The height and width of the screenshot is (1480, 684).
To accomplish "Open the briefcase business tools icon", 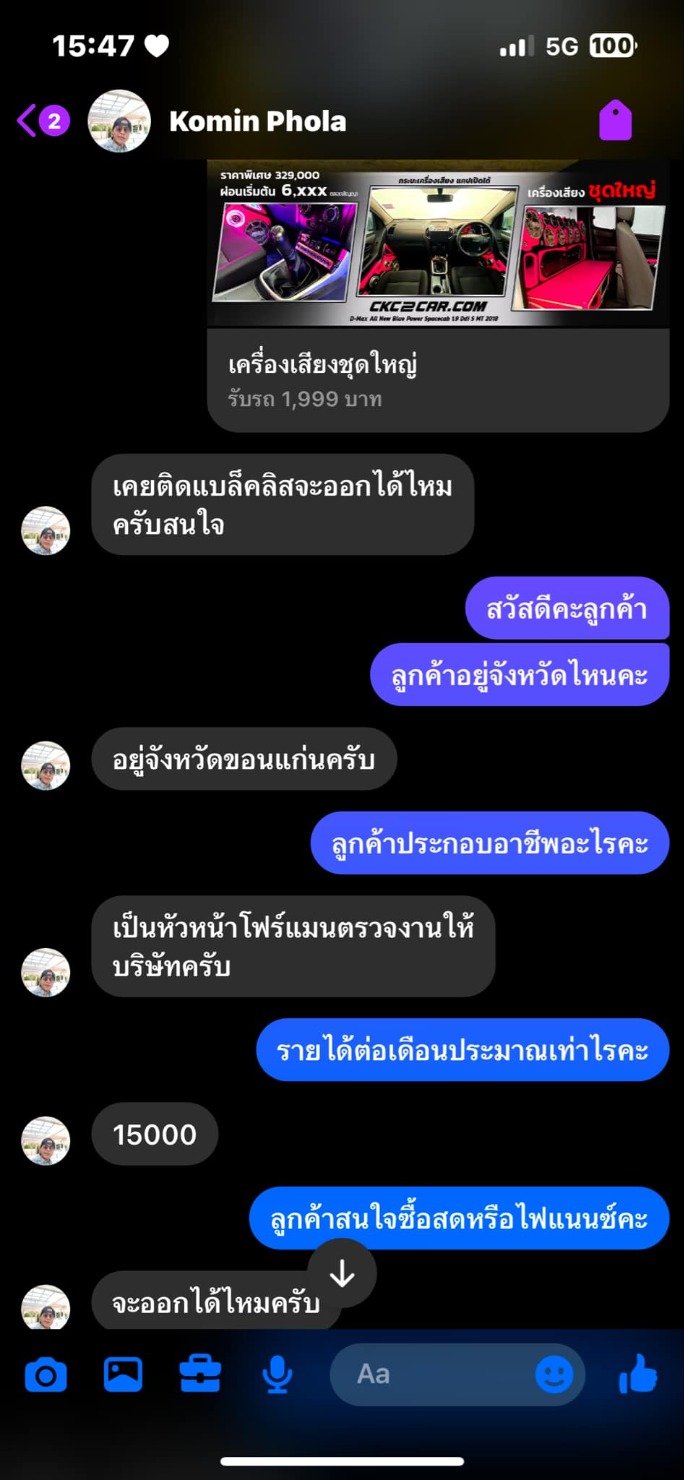I will pyautogui.click(x=200, y=1375).
